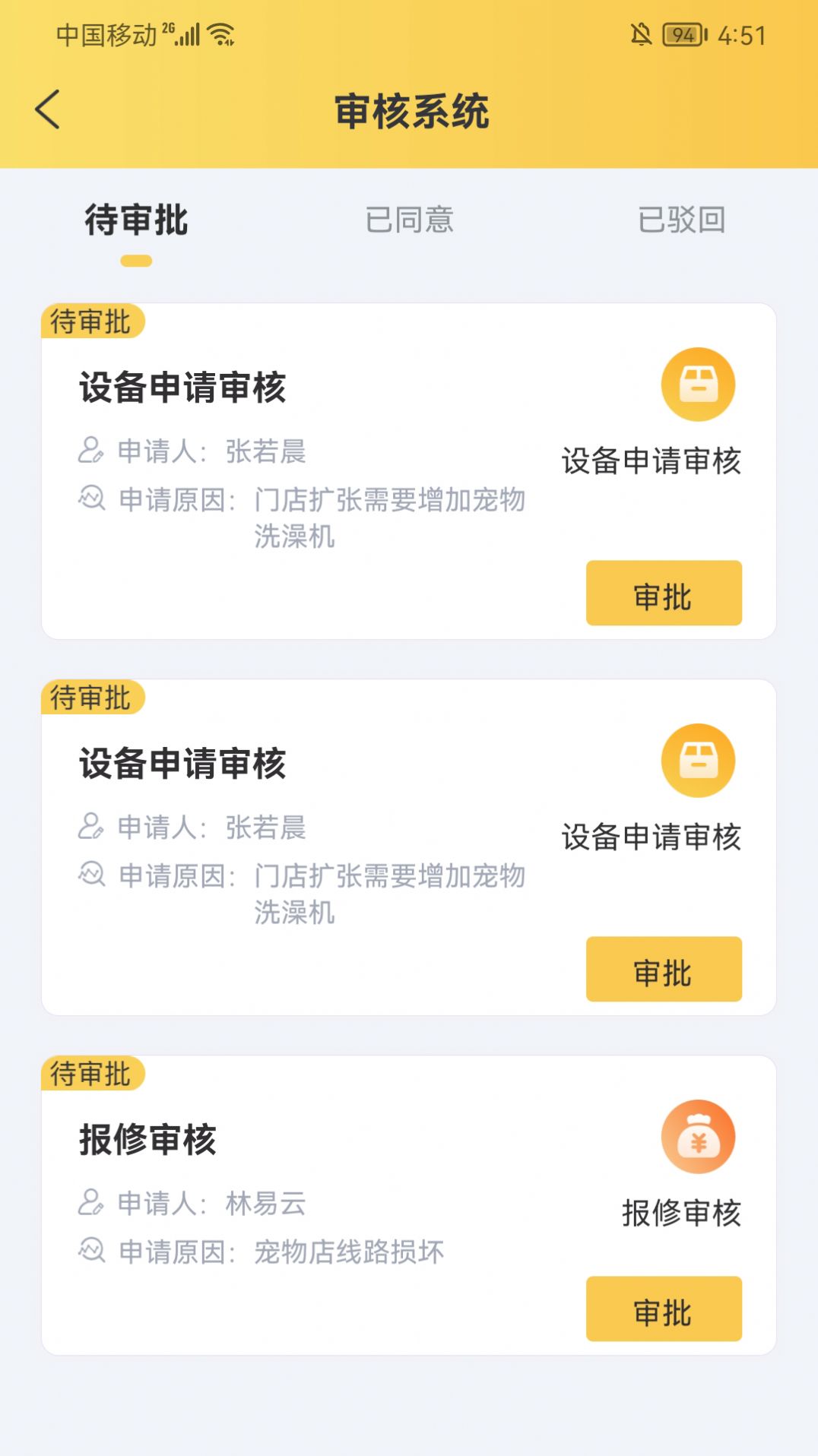Tap the Wi-Fi icon in the status bar
This screenshot has width=818, height=1456.
[220, 33]
